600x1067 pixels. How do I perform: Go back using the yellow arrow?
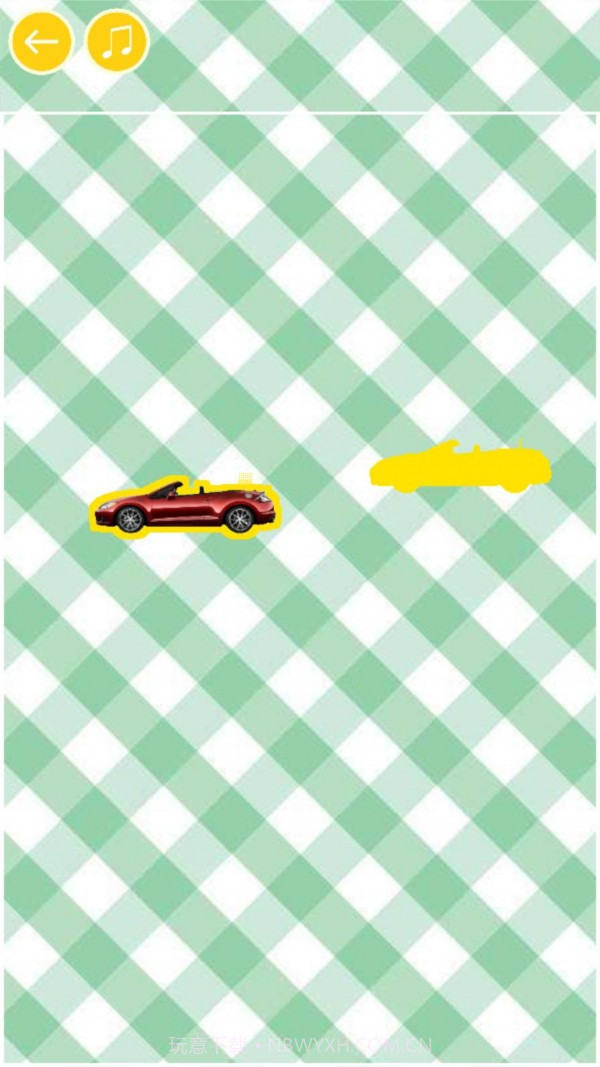[41, 42]
